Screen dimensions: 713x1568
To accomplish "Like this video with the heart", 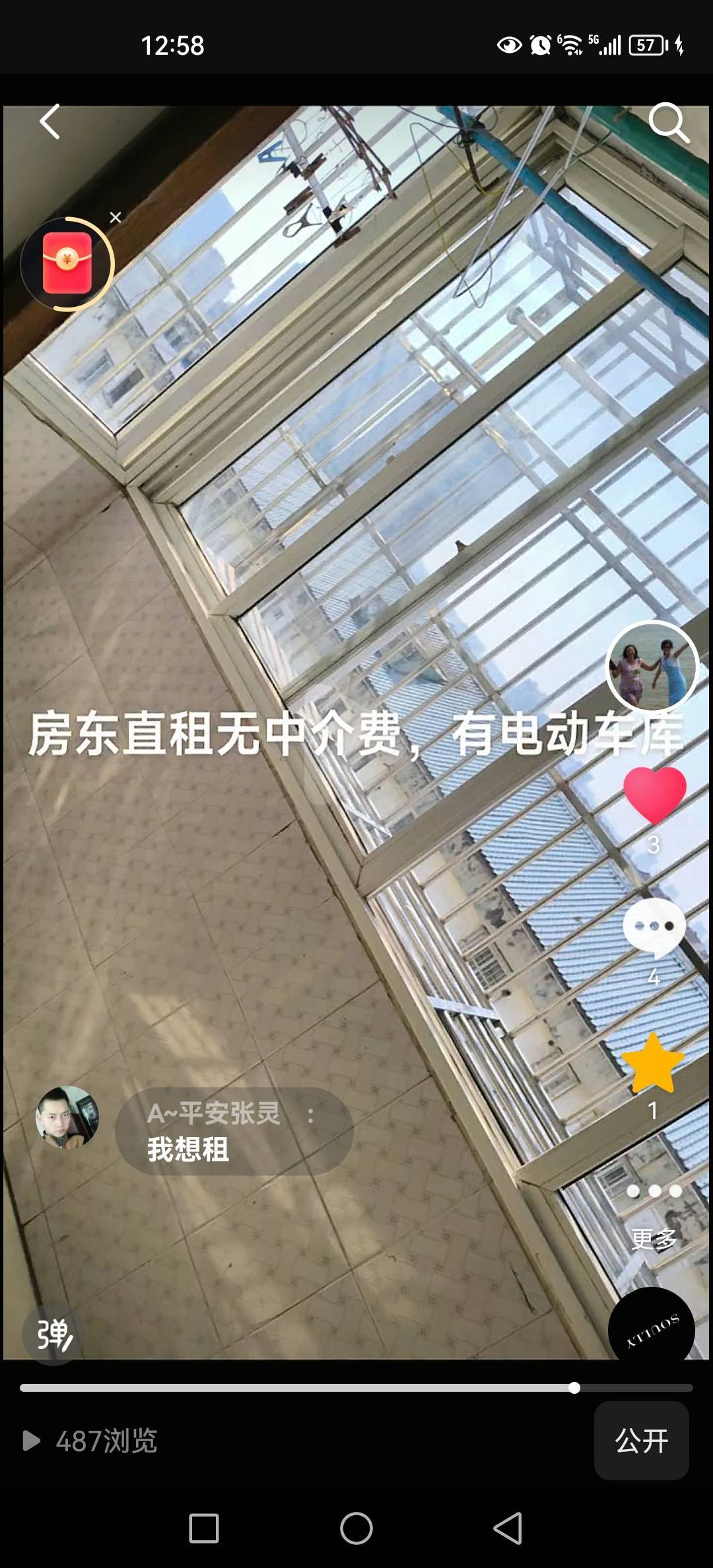I will click(x=654, y=796).
